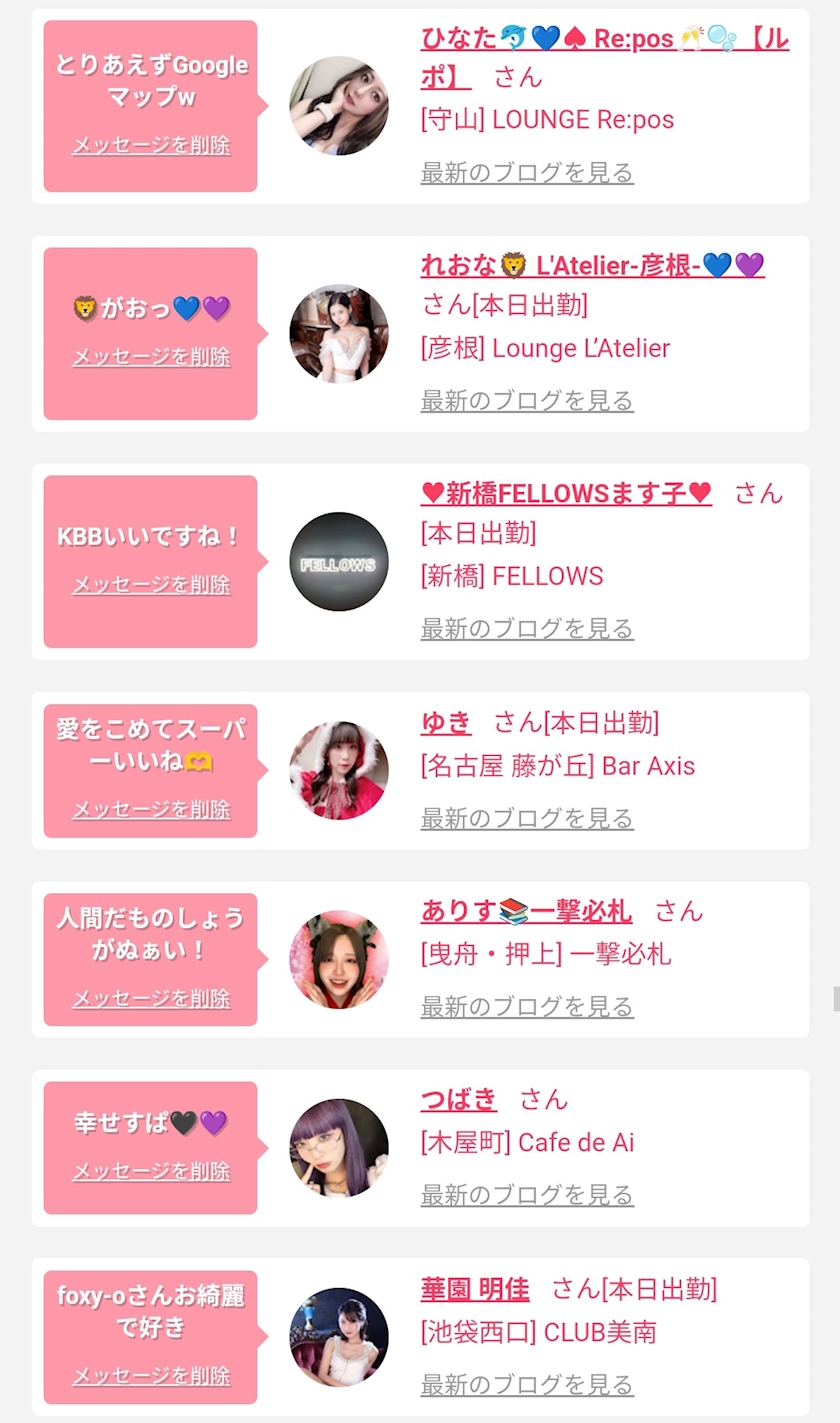Delete the 愛をこめてスーパーいいね message

pos(151,809)
